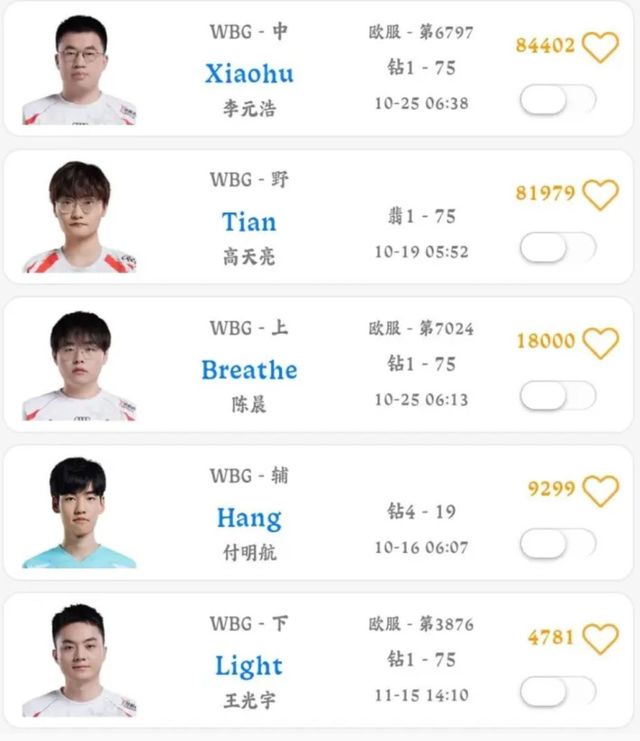Viewport: 640px width, 741px height.
Task: Enable the switch on Light's card
Action: [557, 692]
